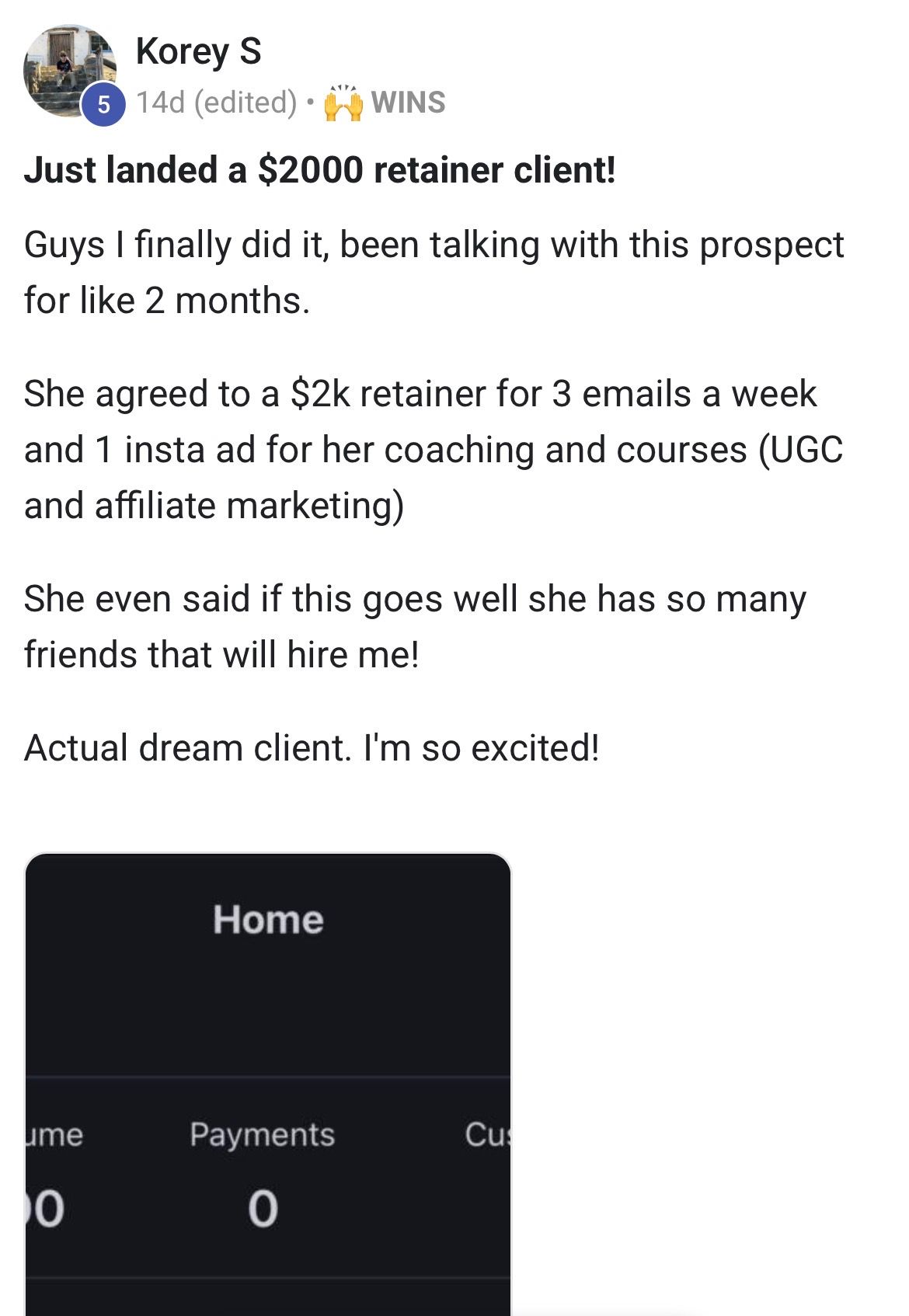The width and height of the screenshot is (909, 1316).
Task: Open Korey S's profile picture
Action: [x=68, y=71]
